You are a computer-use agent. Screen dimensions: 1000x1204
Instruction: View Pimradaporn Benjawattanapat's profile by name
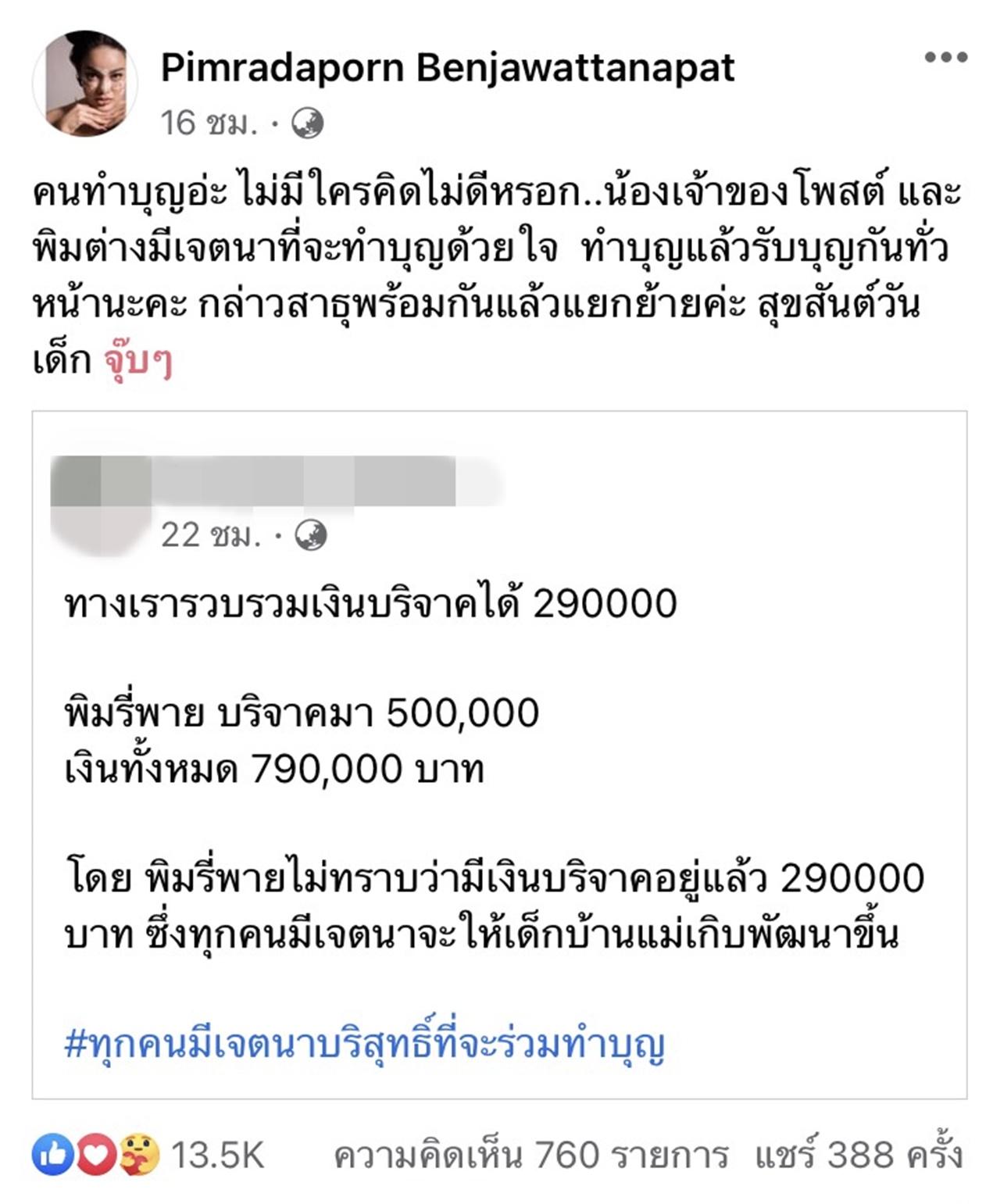pos(447,68)
